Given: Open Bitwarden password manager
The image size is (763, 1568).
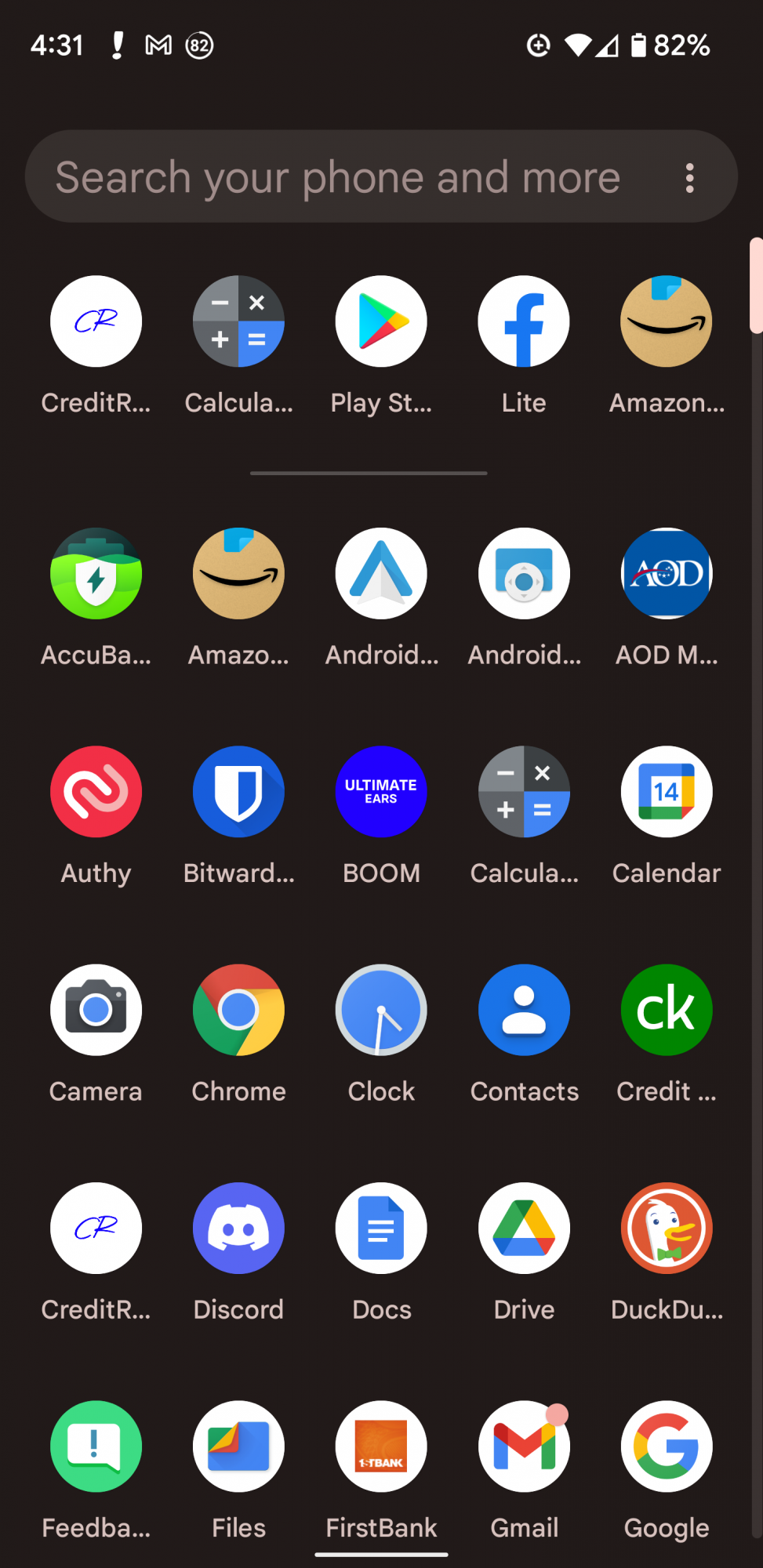Looking at the screenshot, I should click(238, 792).
